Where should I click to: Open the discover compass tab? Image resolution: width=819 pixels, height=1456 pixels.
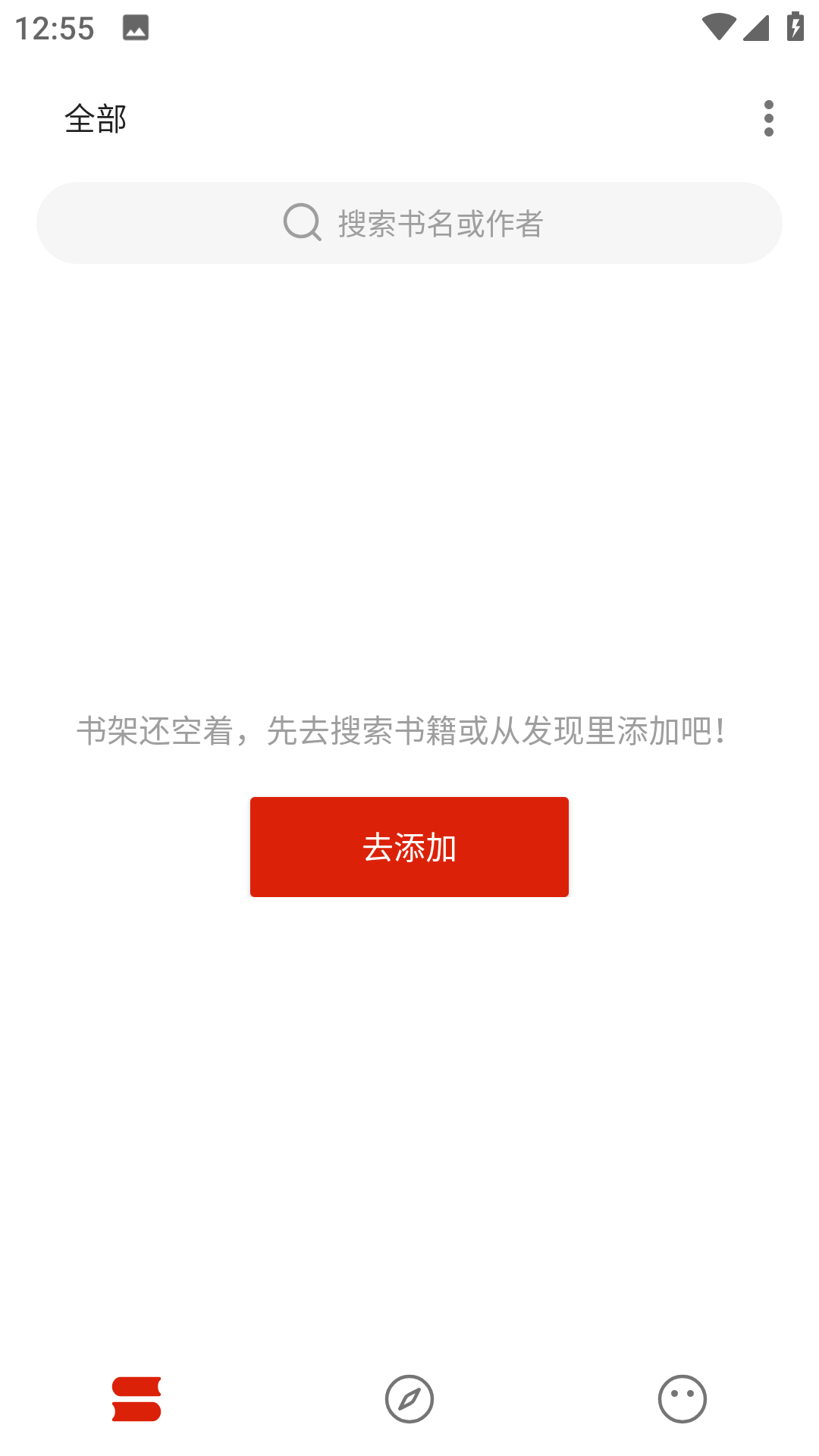(x=409, y=1399)
